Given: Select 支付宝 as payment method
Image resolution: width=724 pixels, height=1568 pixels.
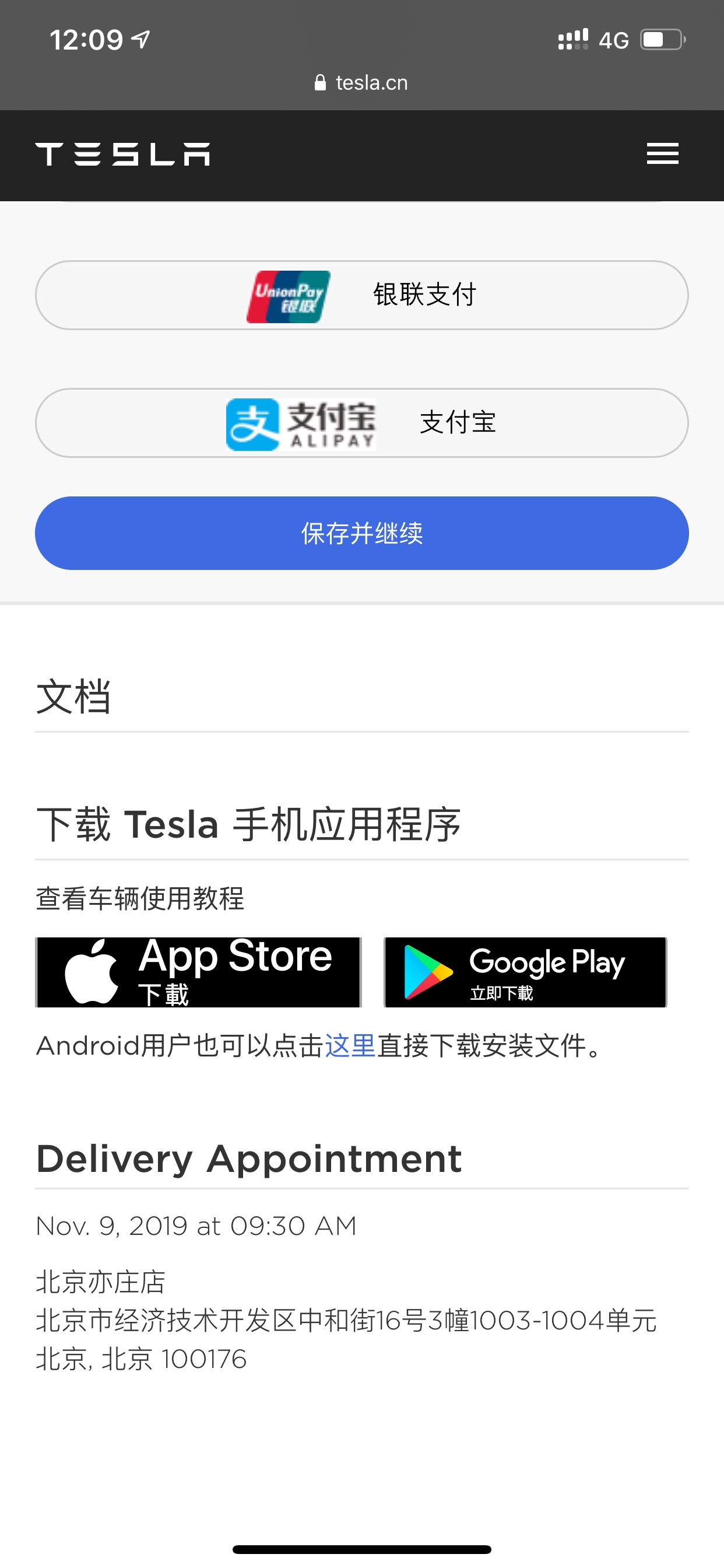Looking at the screenshot, I should pos(361,424).
